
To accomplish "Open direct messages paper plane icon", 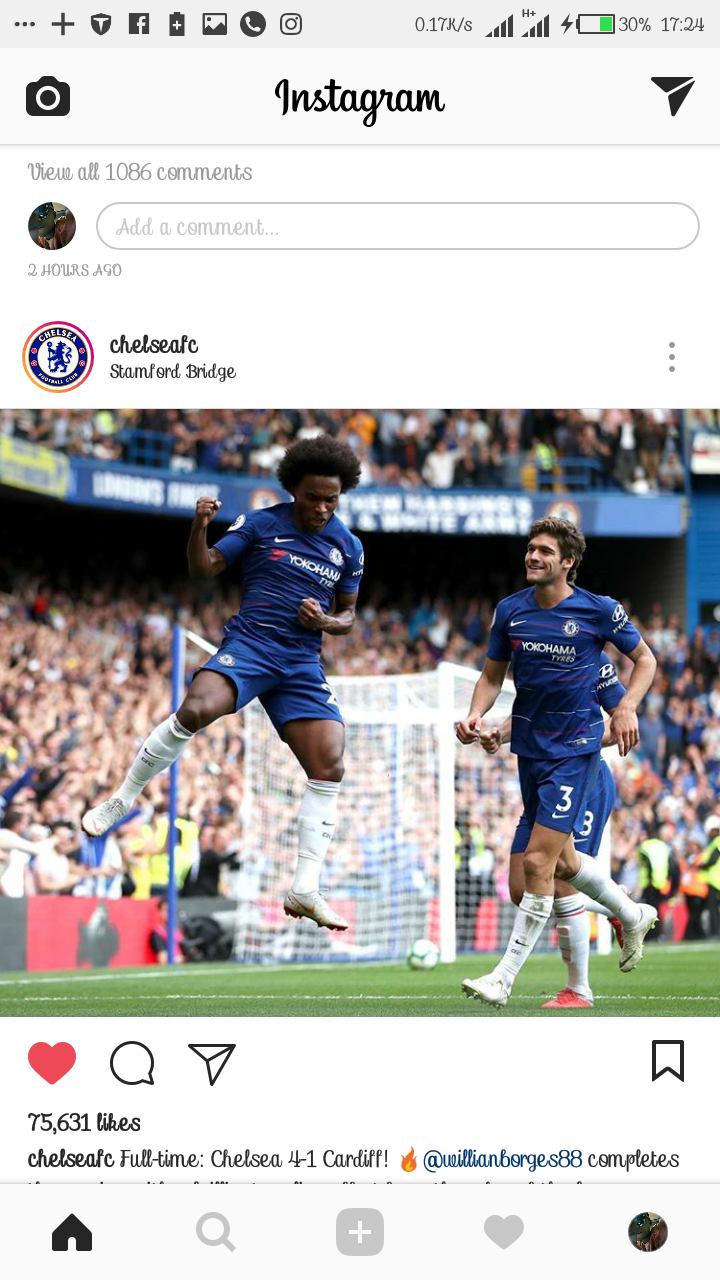I will [672, 96].
